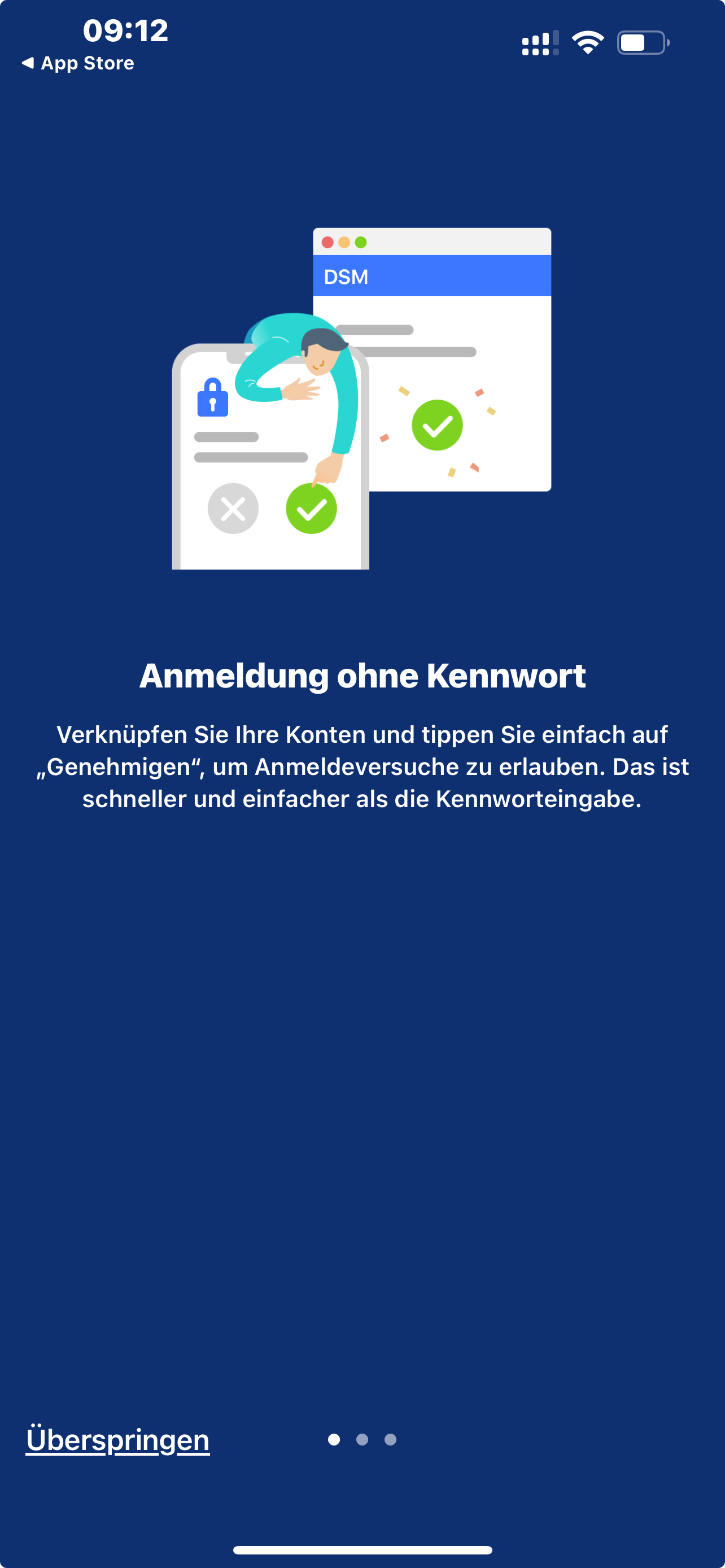Image resolution: width=725 pixels, height=1568 pixels.
Task: Return to App Store via back link
Action: 78,63
